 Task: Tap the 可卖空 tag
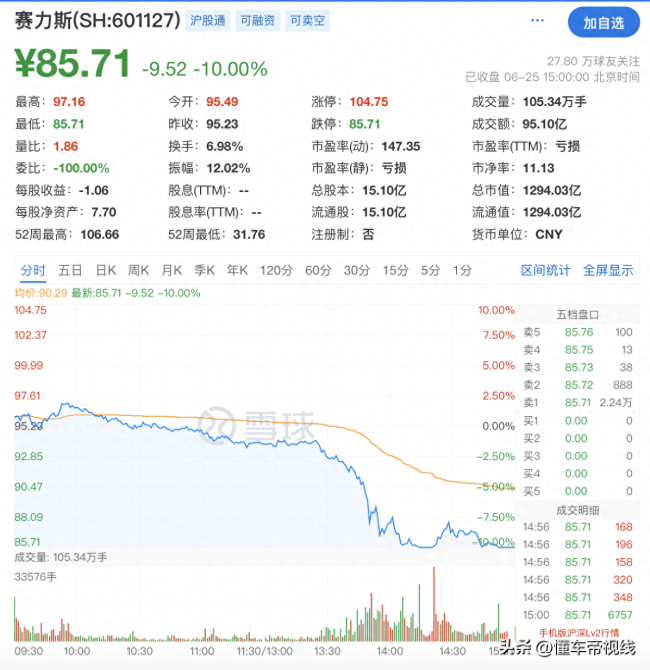pos(307,21)
